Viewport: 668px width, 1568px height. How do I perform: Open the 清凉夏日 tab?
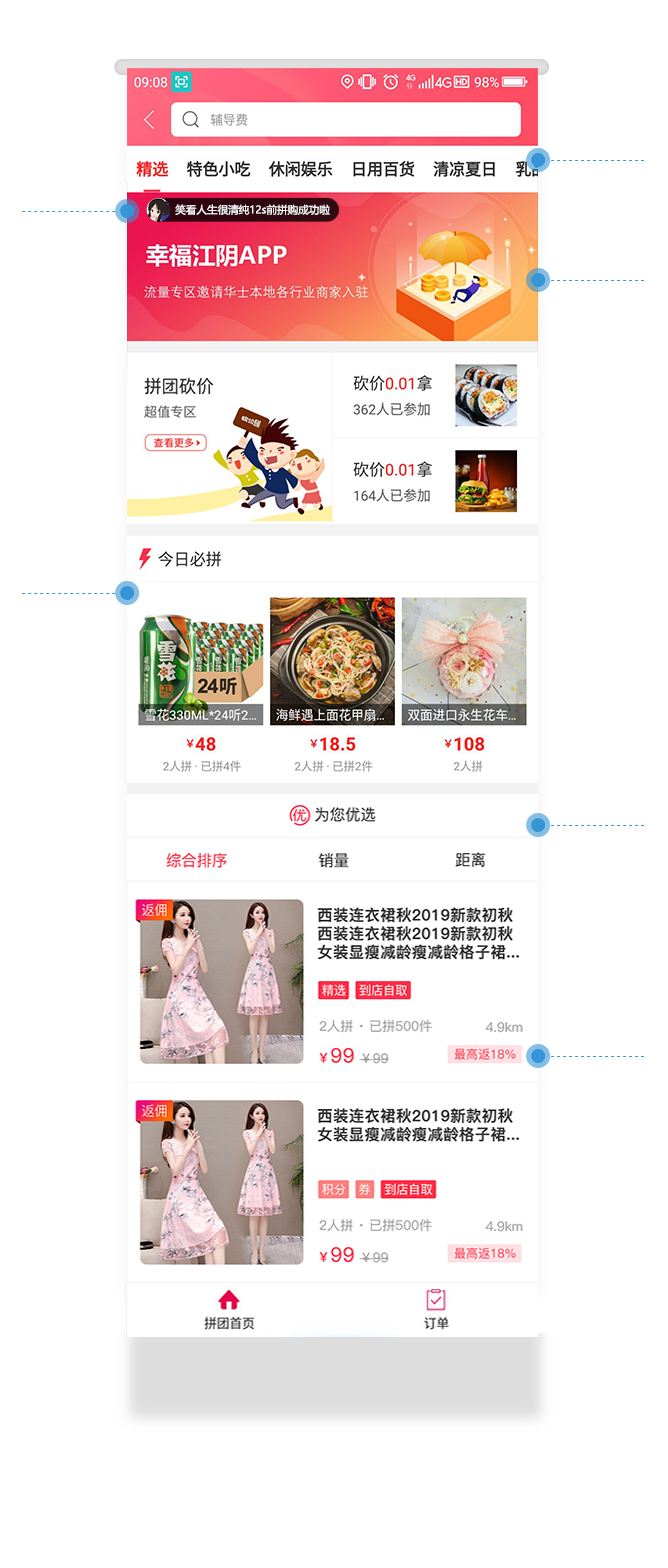[464, 169]
